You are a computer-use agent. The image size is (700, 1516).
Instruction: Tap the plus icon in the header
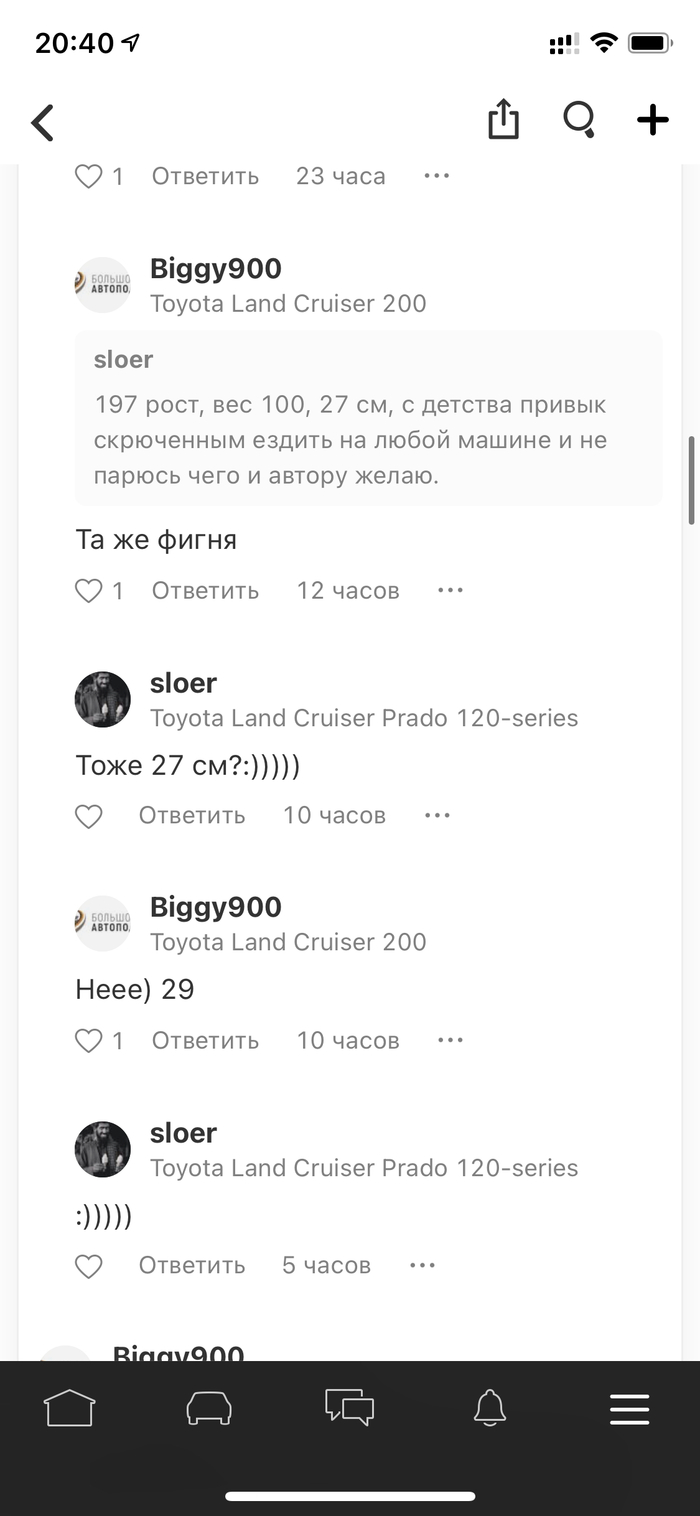pyautogui.click(x=653, y=120)
